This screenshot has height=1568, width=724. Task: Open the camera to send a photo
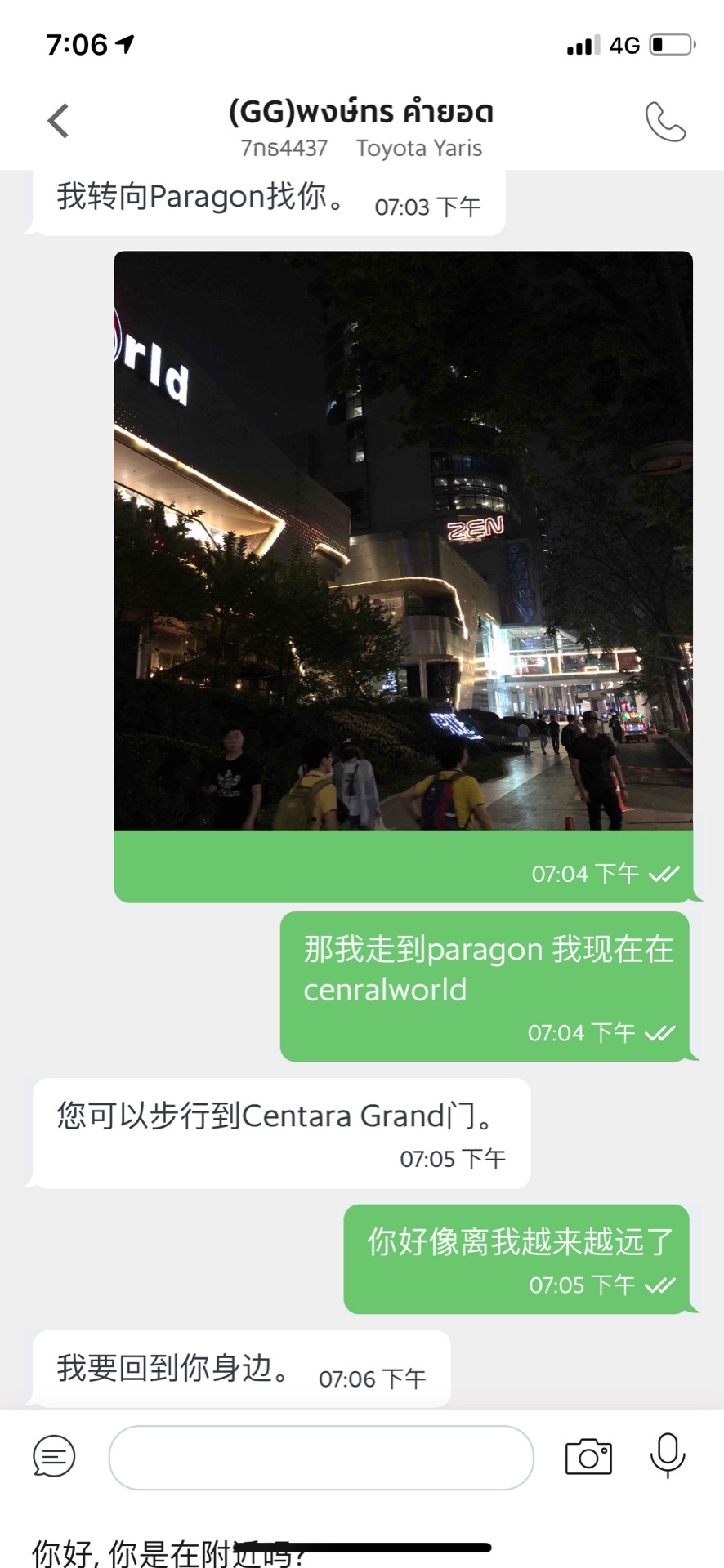tap(588, 1457)
